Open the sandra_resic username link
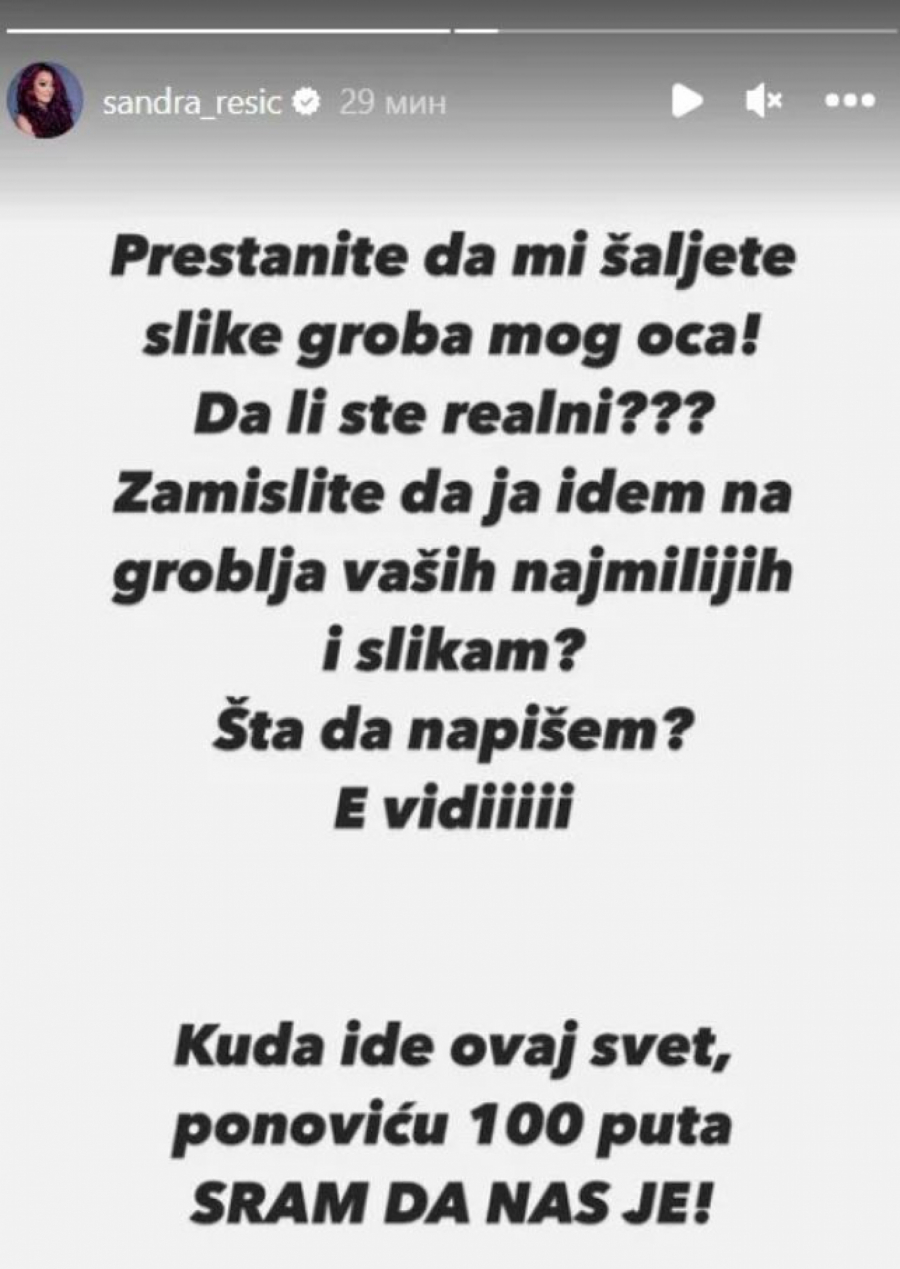Viewport: 900px width, 1269px height. pos(192,102)
